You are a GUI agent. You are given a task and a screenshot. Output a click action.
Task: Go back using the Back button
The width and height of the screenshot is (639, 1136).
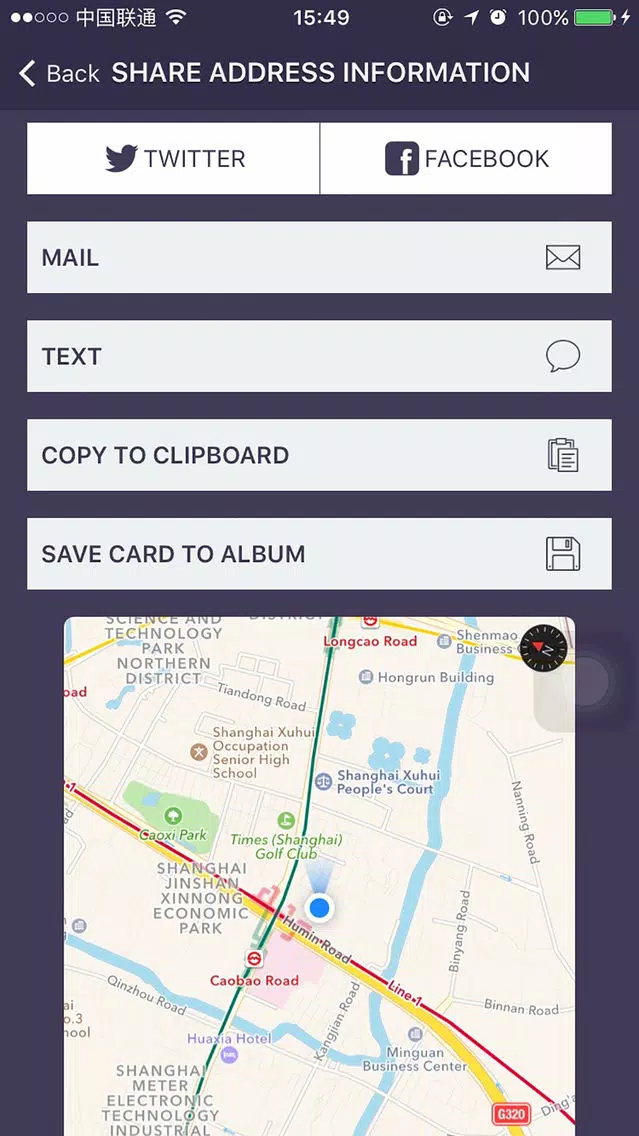pos(59,73)
